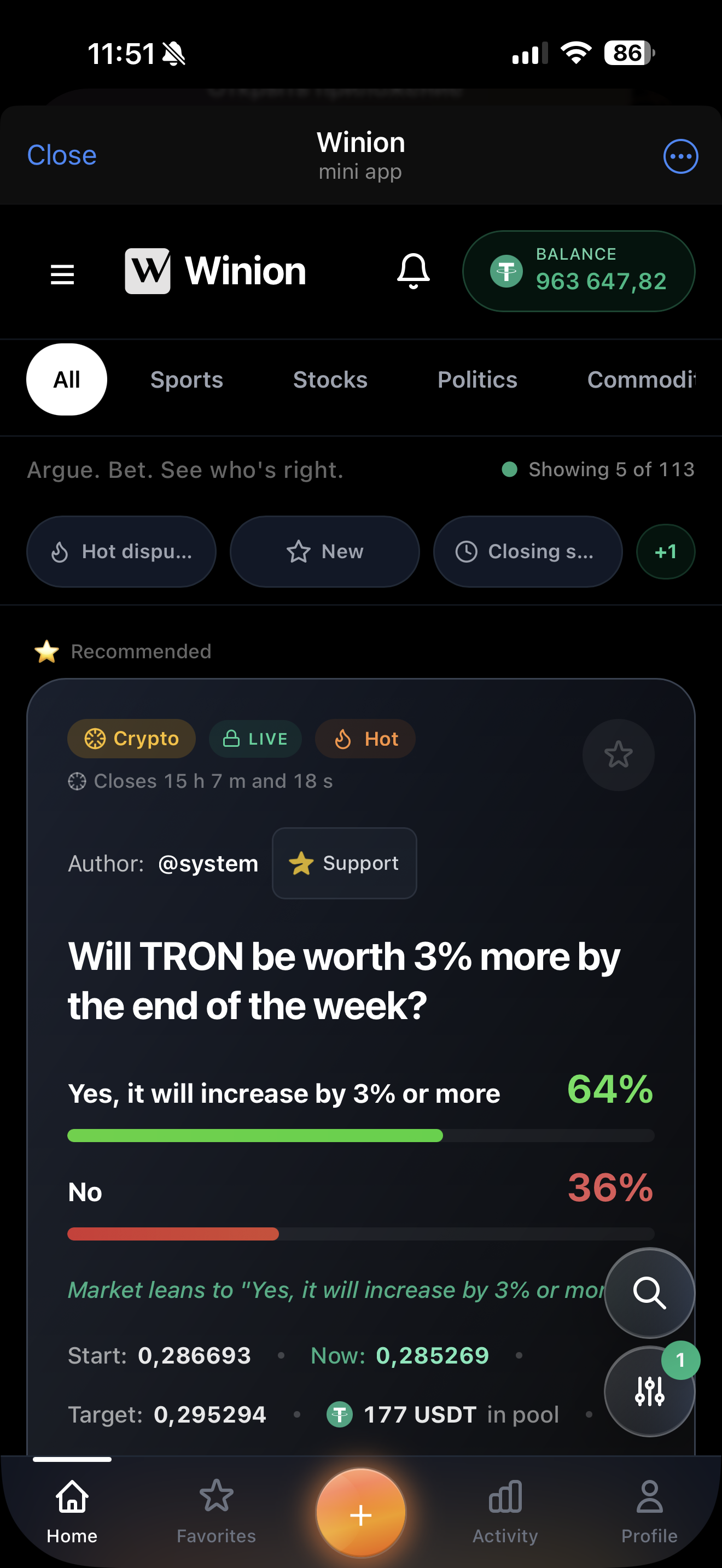Create a new dispute with plus button
The height and width of the screenshot is (1568, 722).
(361, 1513)
